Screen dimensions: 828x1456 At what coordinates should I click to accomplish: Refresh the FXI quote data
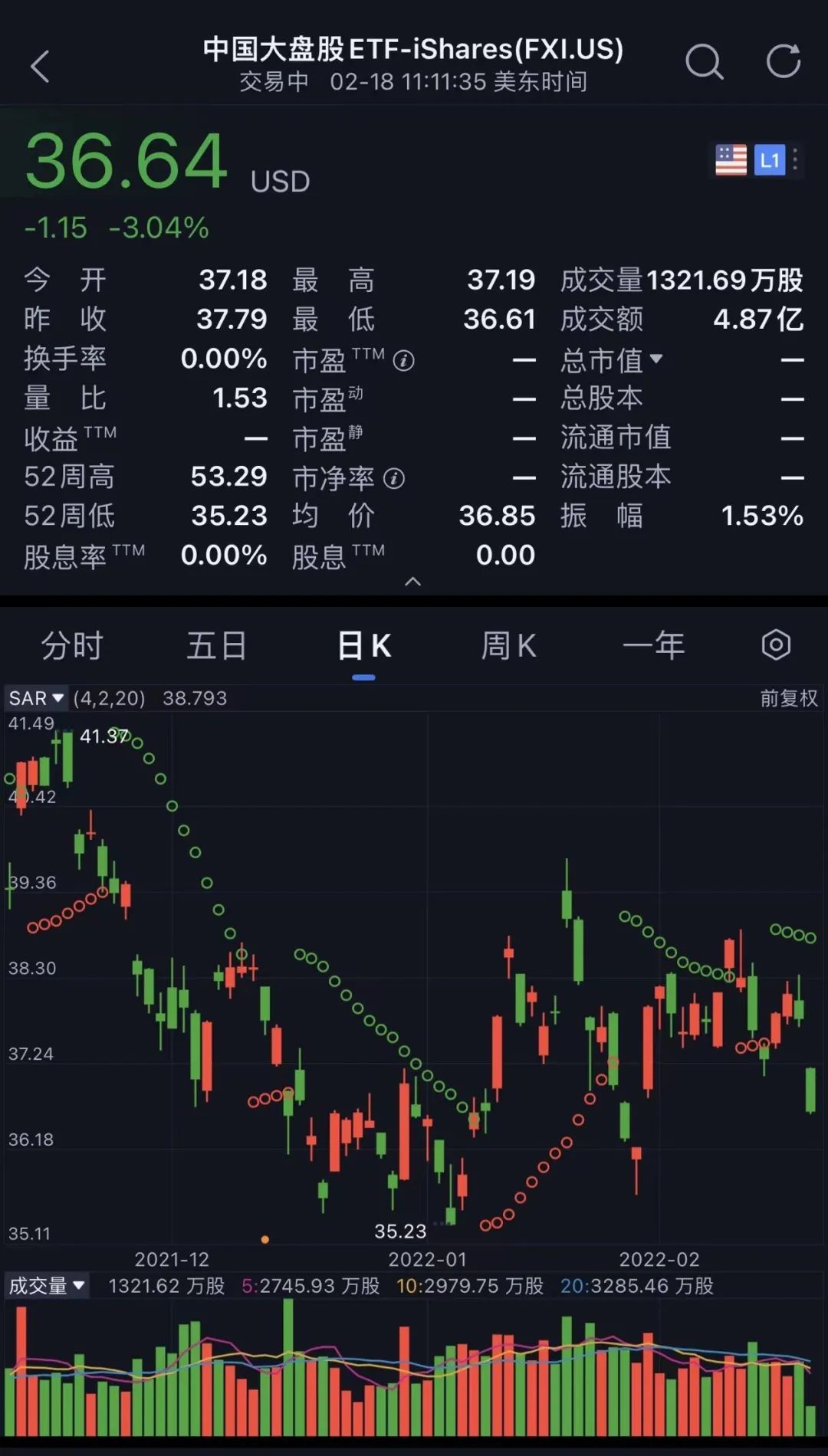[783, 62]
